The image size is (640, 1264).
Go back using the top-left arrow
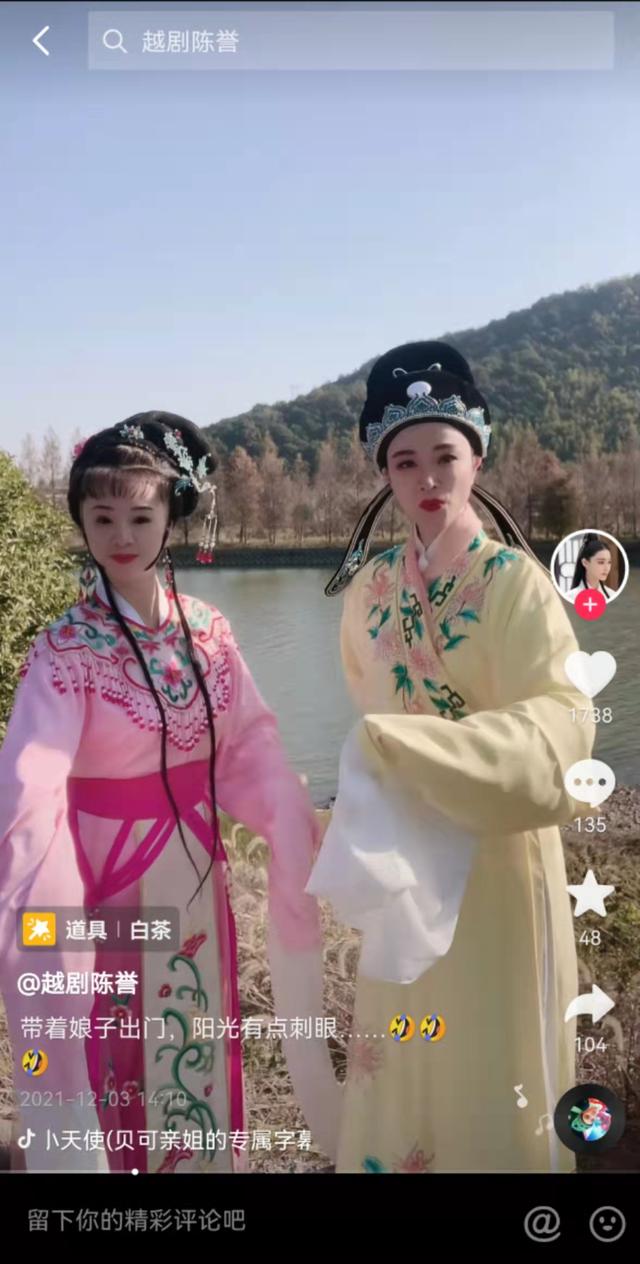pos(41,41)
